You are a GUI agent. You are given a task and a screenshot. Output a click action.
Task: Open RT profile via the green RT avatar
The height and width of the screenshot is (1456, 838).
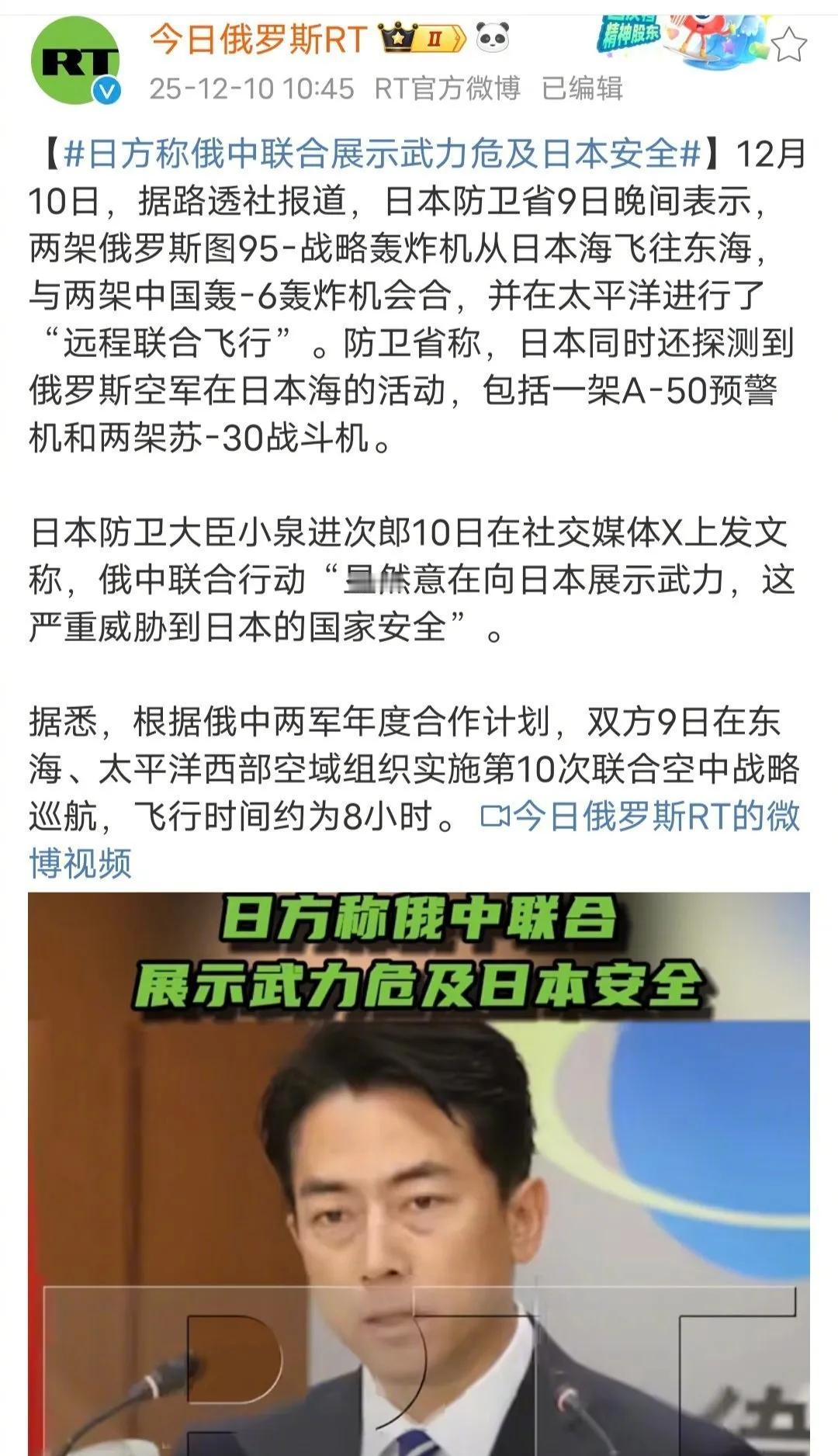[76, 62]
